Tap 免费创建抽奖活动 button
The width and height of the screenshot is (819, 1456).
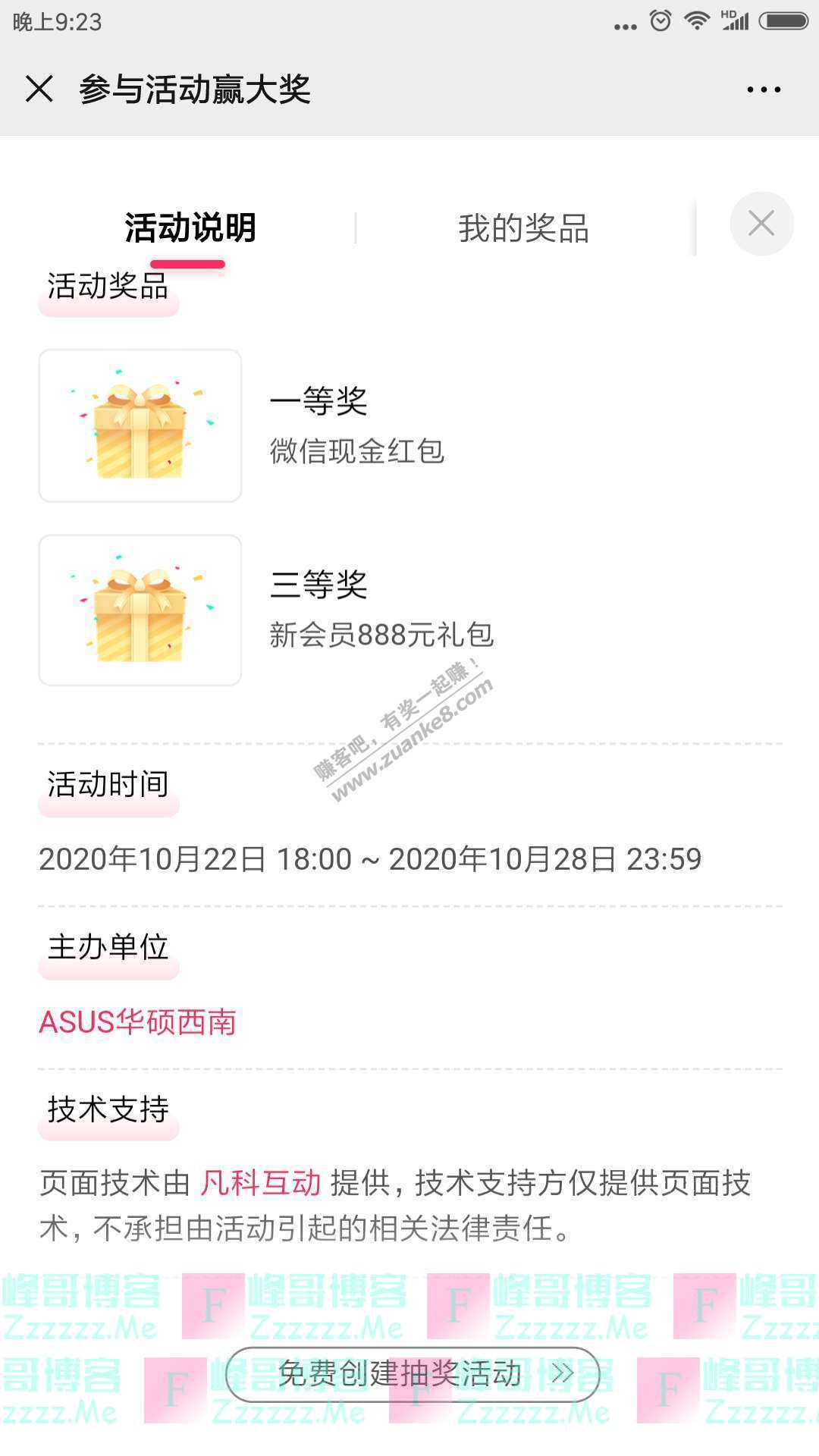pos(413,1373)
